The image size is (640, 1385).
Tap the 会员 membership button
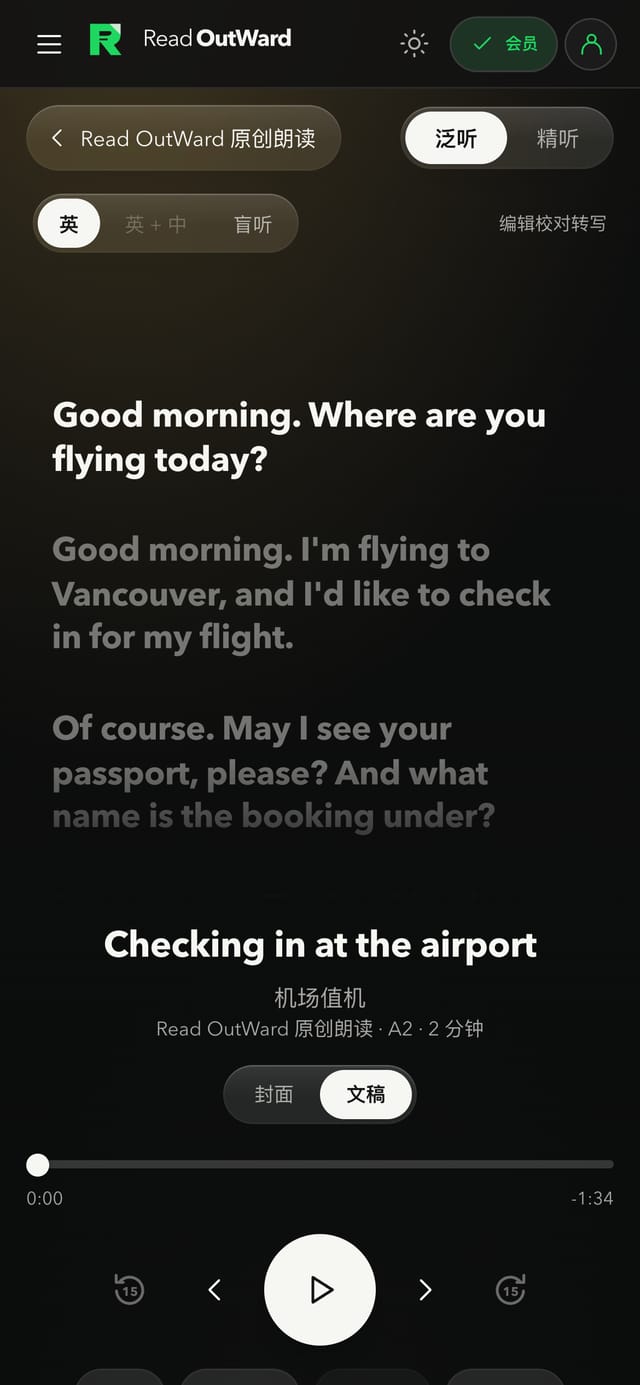[x=503, y=44]
